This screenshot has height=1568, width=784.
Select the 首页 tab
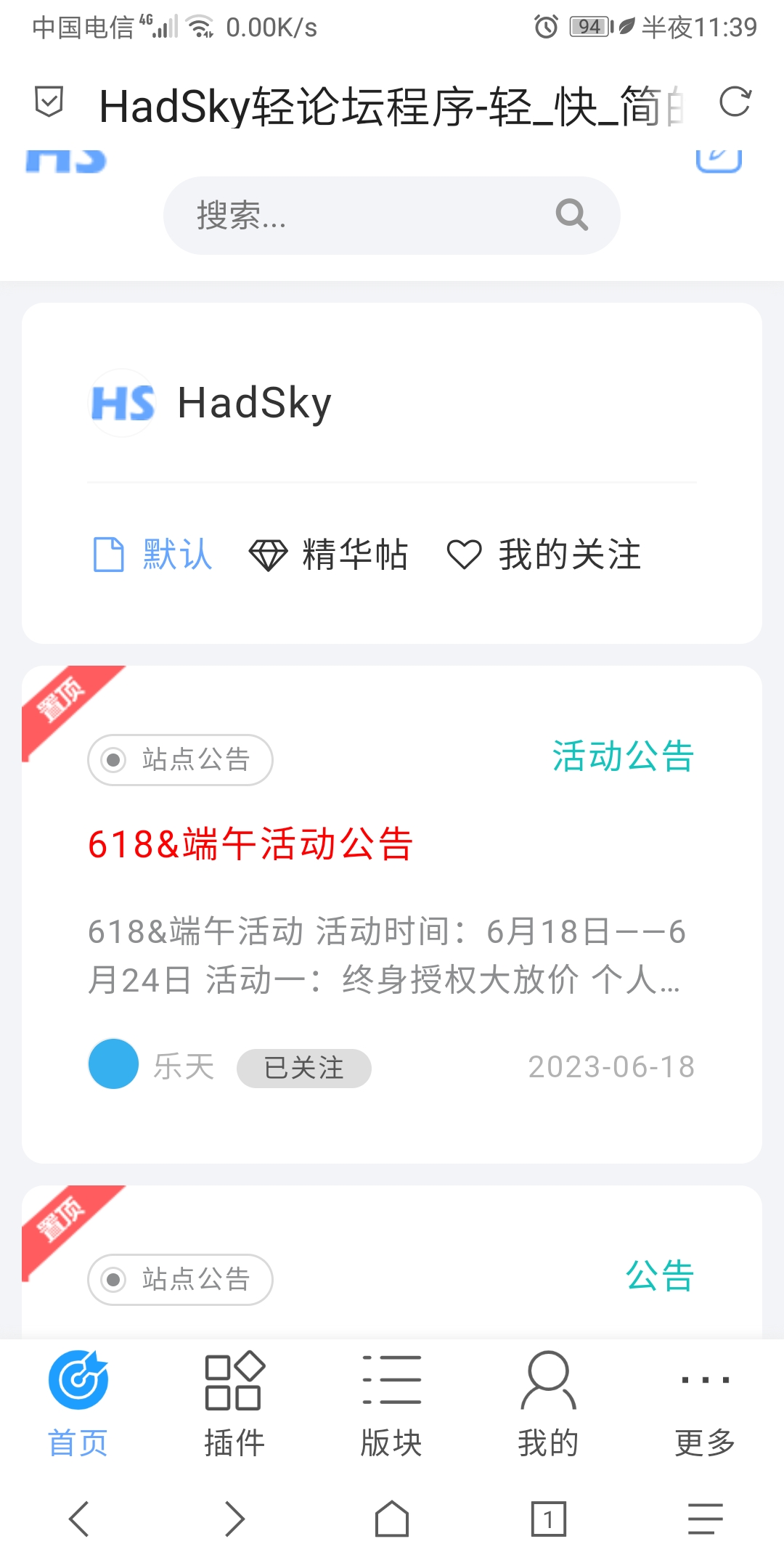pos(78,1406)
